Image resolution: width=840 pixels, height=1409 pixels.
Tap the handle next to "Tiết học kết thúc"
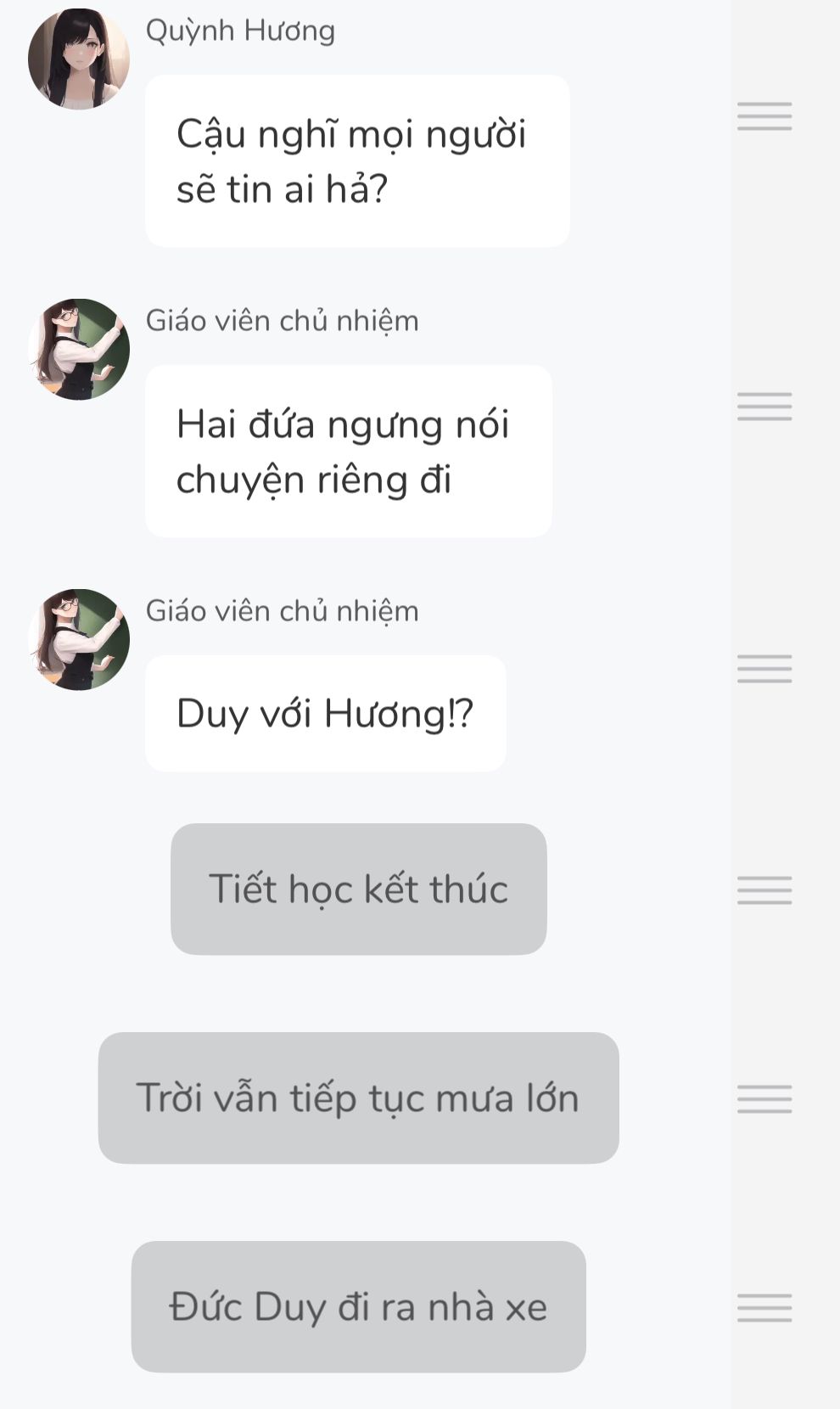click(x=764, y=890)
